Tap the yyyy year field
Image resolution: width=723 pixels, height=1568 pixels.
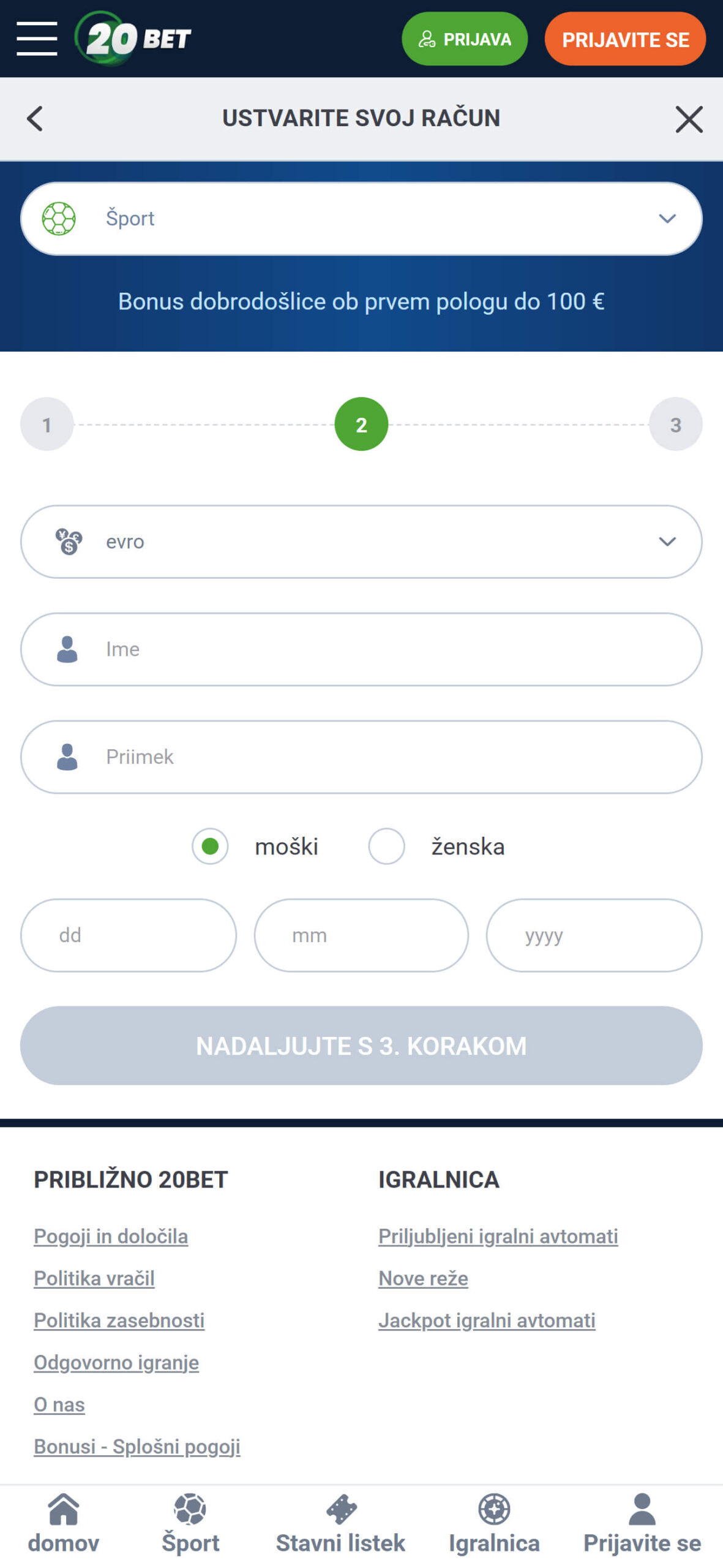click(594, 935)
